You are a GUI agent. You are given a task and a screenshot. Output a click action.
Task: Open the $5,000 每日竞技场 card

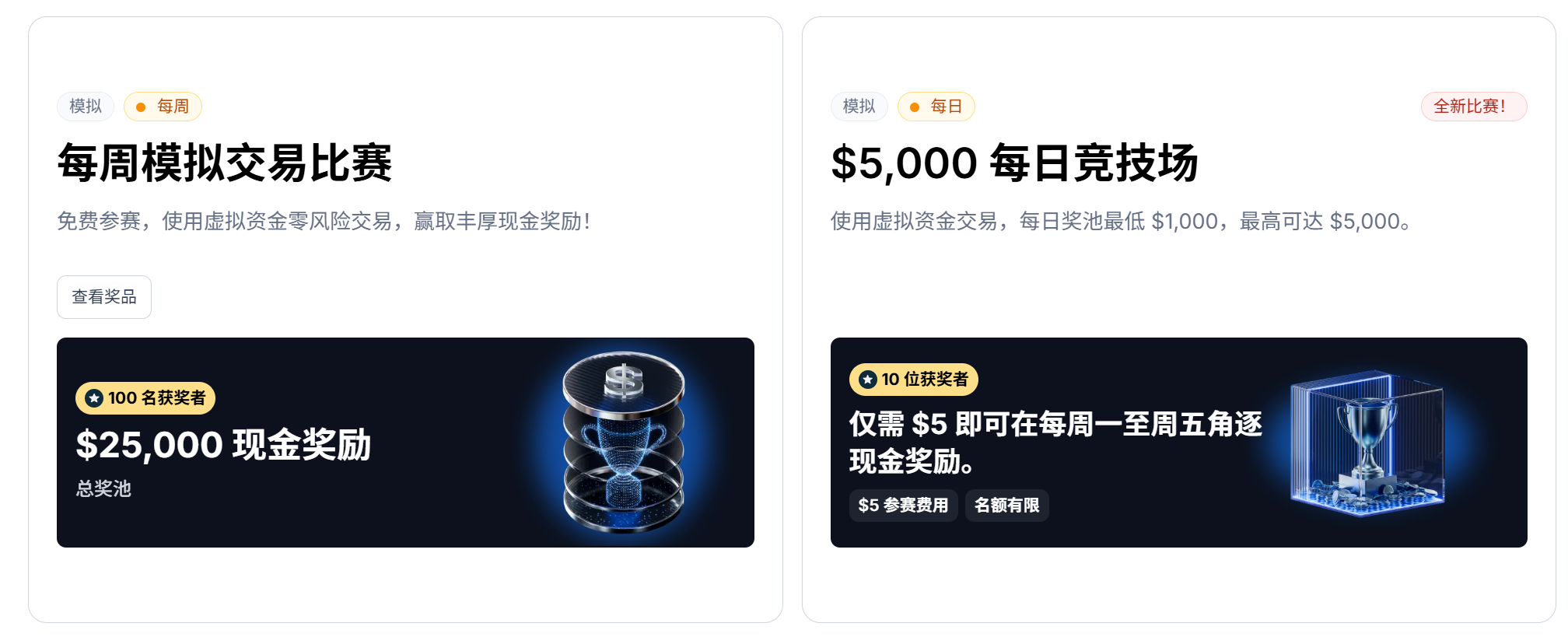1013,163
